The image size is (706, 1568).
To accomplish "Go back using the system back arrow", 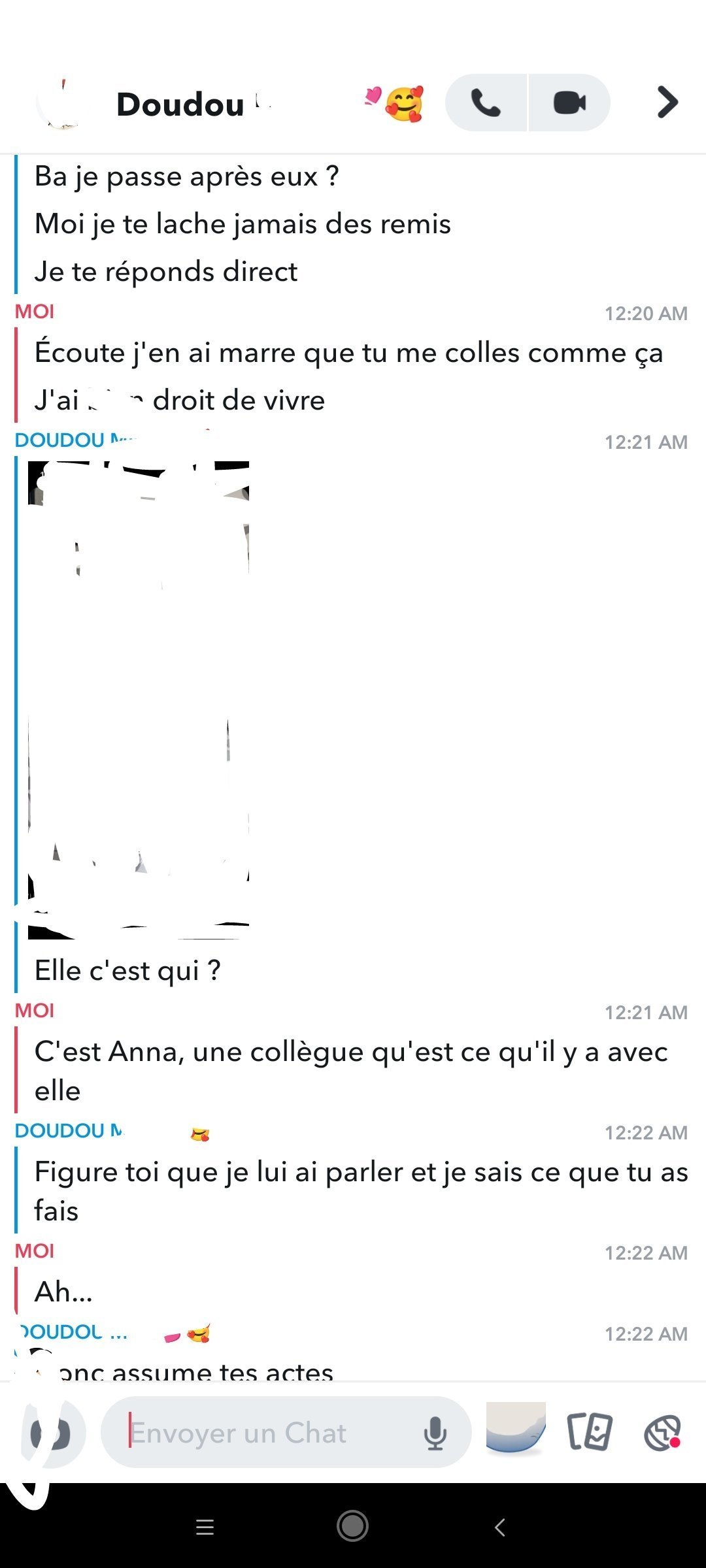I will (x=500, y=1527).
